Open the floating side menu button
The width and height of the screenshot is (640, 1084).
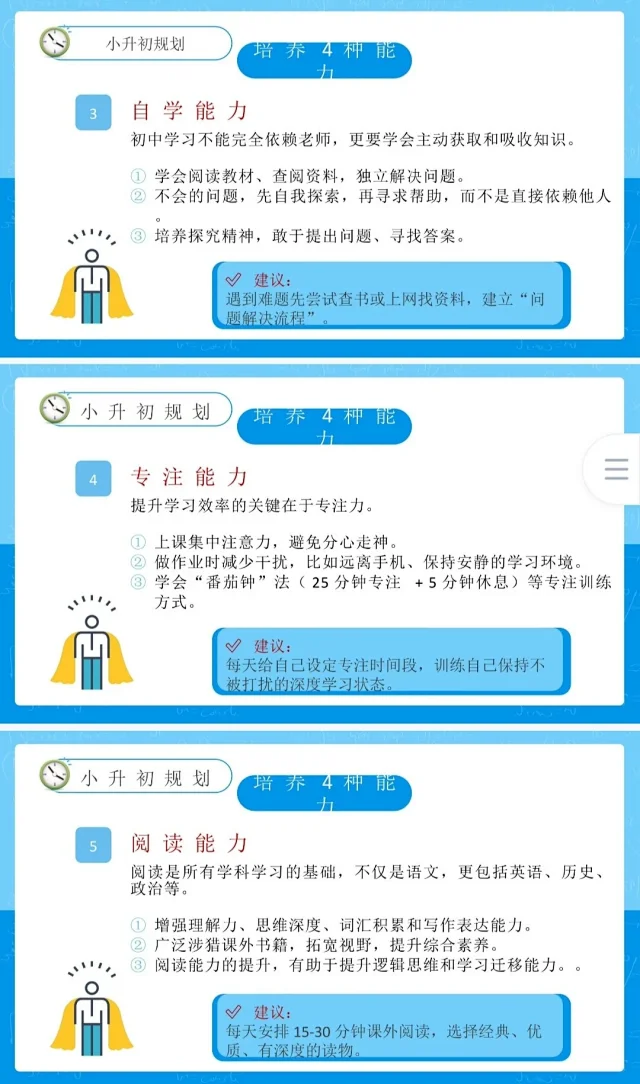click(615, 470)
